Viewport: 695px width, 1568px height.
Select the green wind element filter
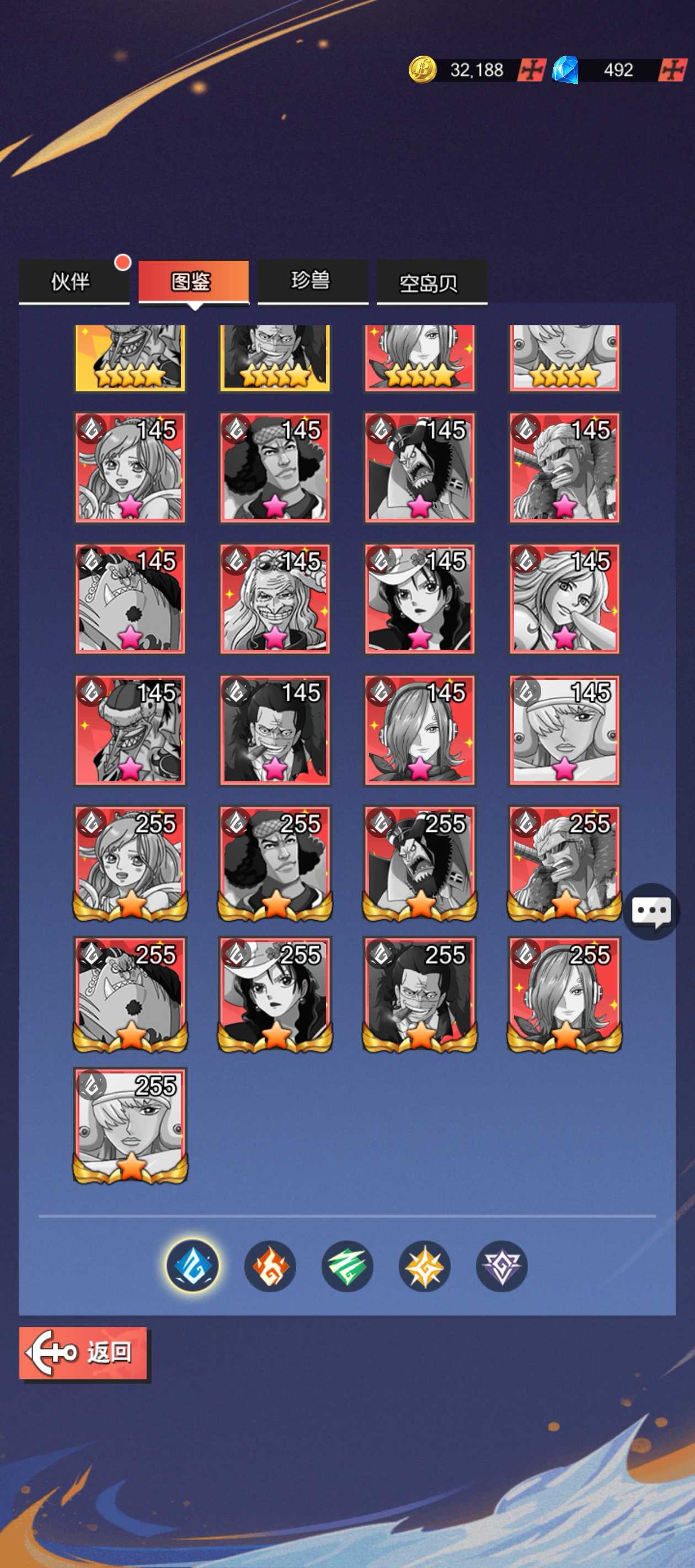point(347,1266)
